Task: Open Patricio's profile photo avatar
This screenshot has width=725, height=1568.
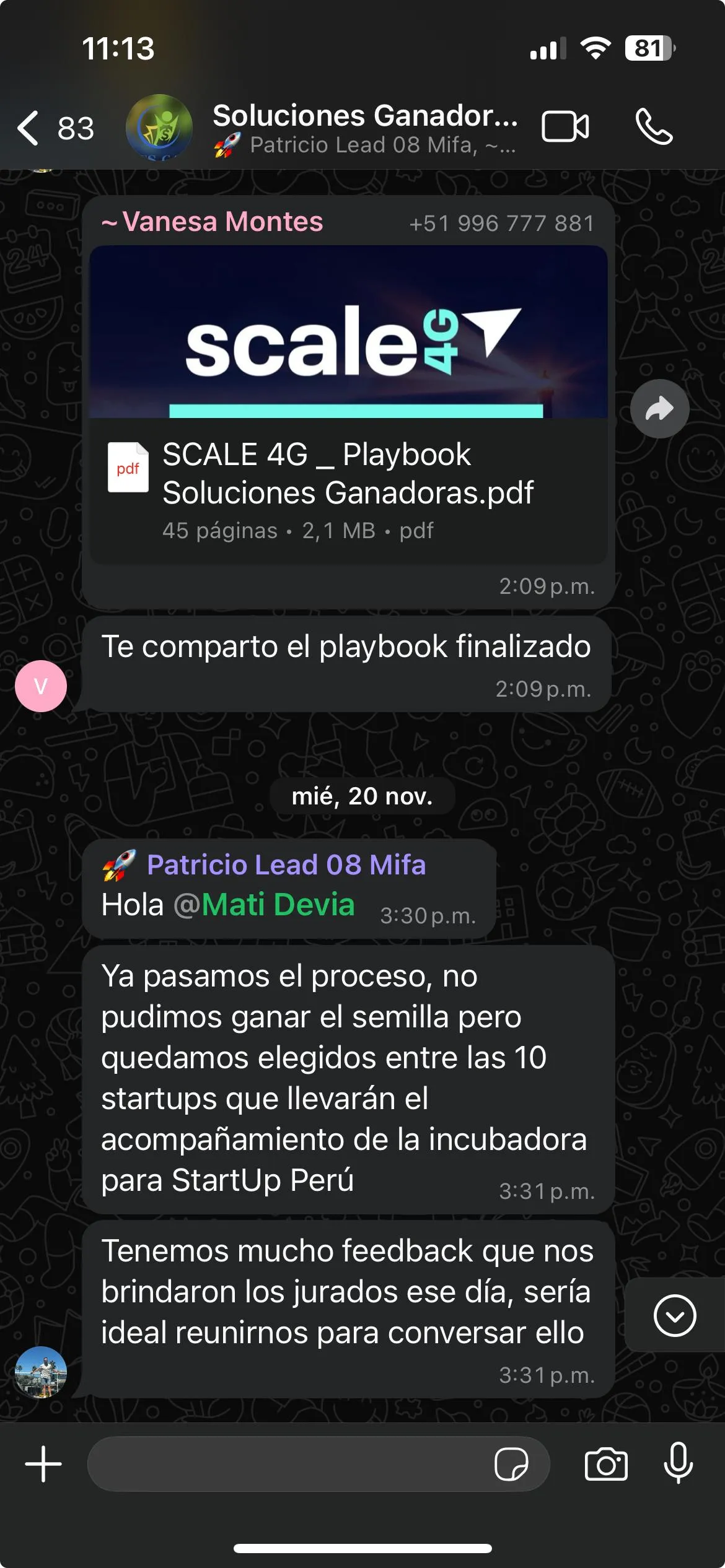Action: (41, 1372)
